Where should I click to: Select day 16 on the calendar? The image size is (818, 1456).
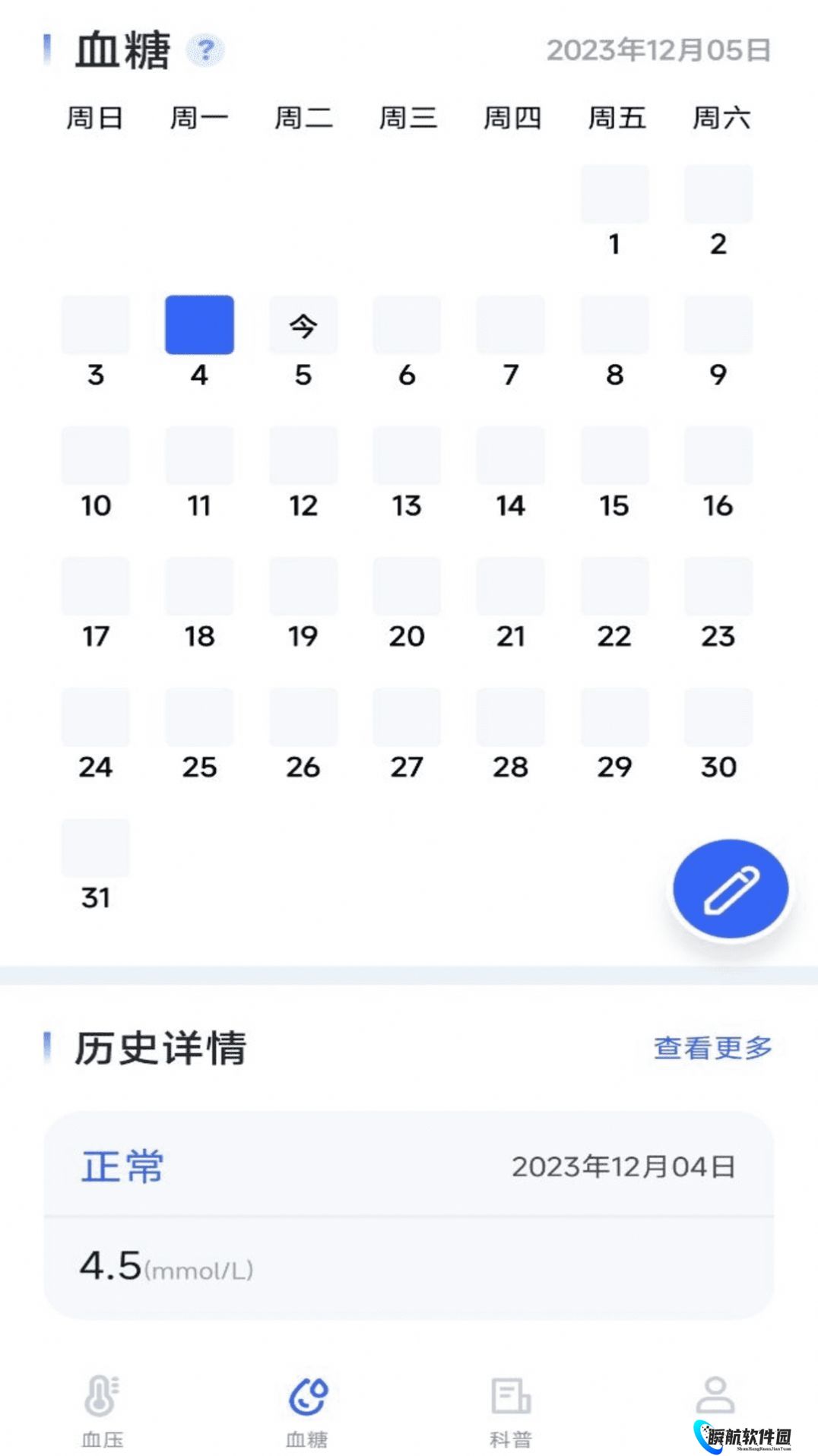tap(718, 457)
